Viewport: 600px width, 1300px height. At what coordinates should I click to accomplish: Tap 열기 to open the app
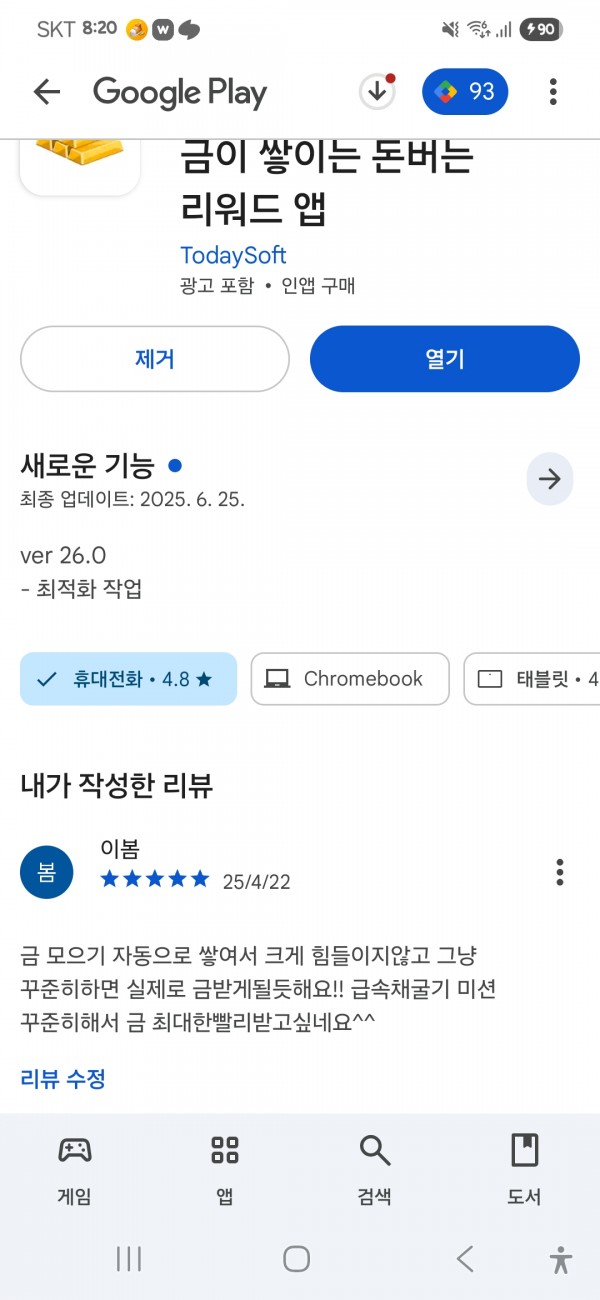pyautogui.click(x=445, y=359)
